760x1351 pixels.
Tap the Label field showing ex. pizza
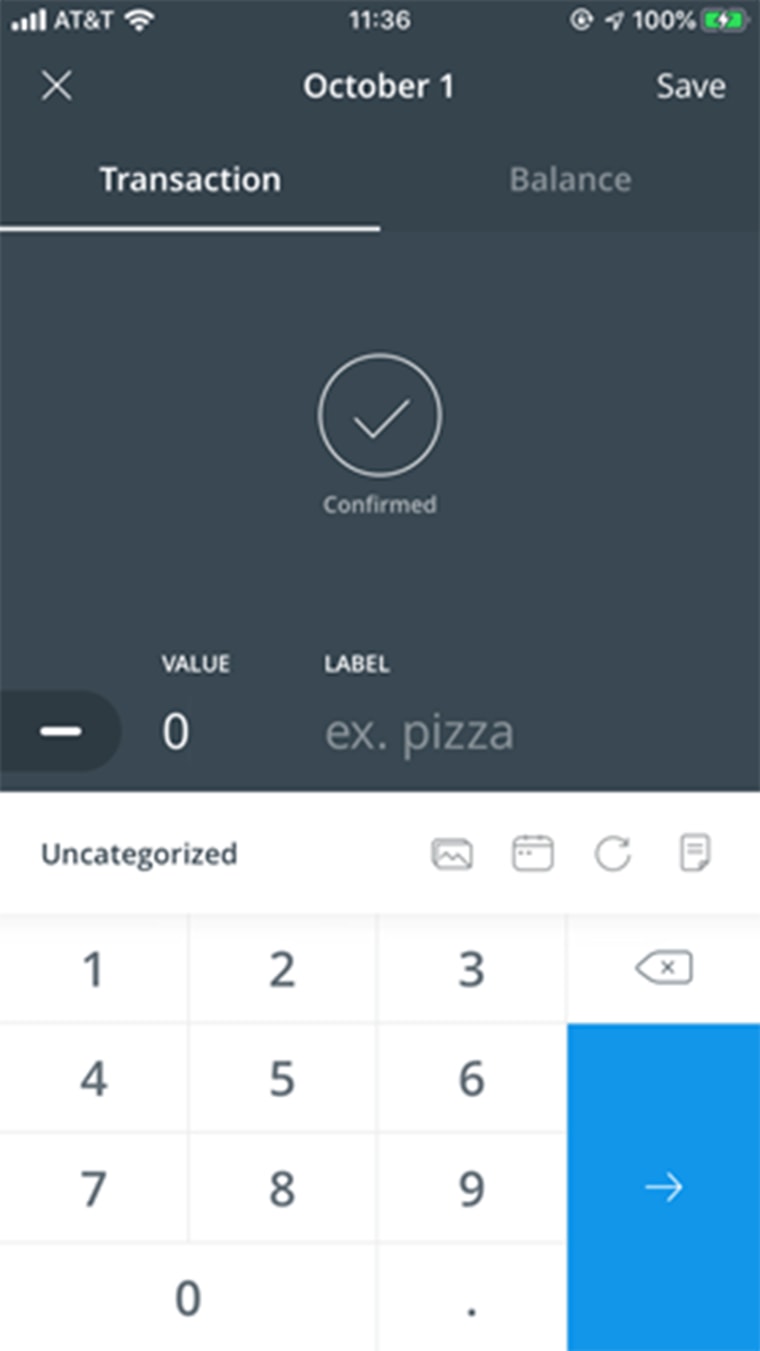click(x=420, y=732)
